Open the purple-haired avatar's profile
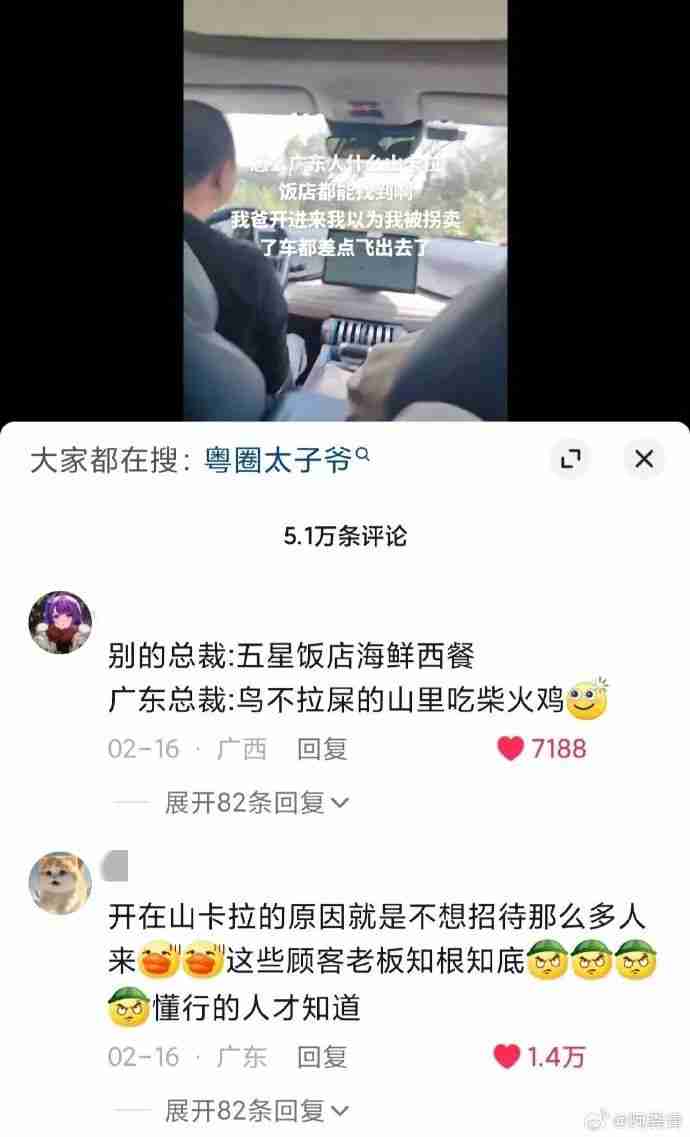Image resolution: width=690 pixels, height=1137 pixels. (x=60, y=622)
